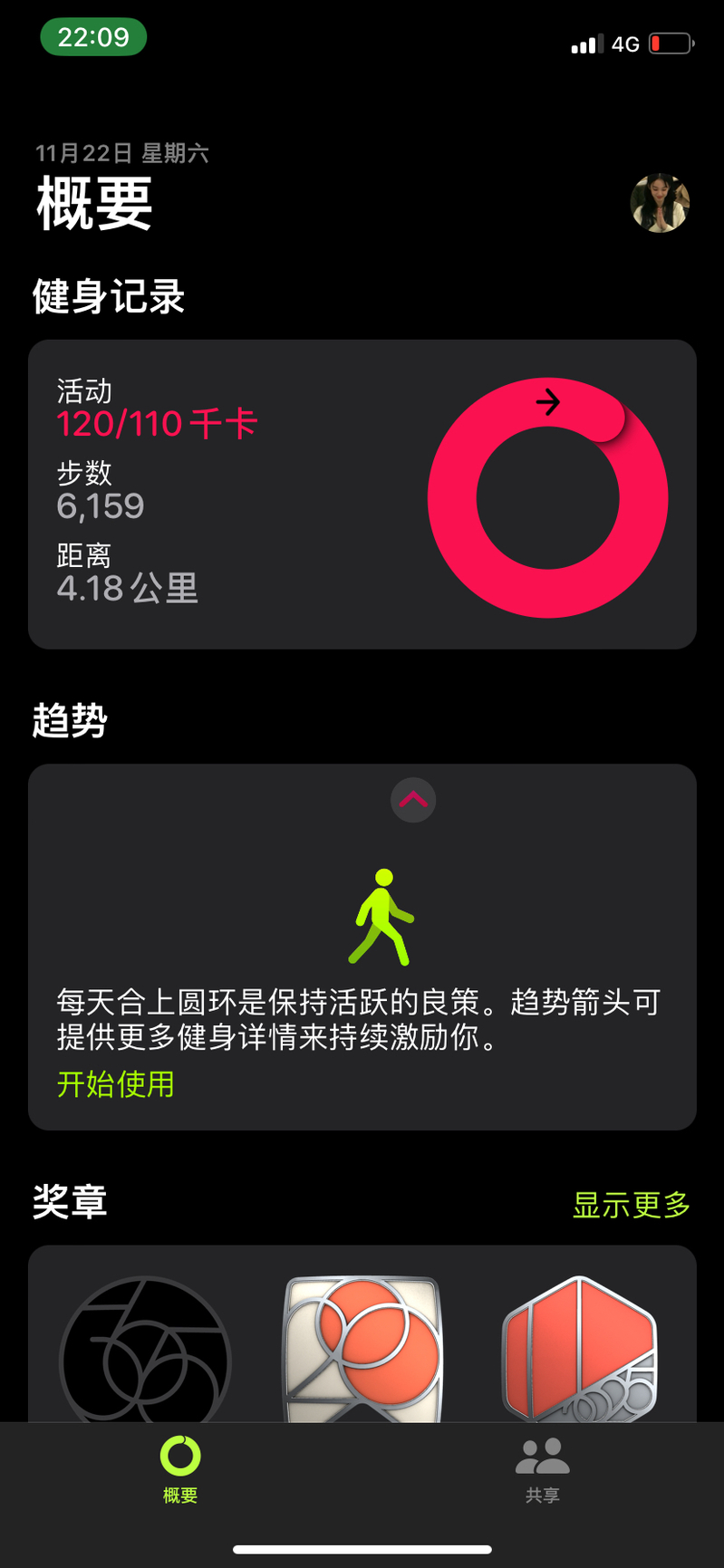
Task: Select the 概要 tab
Action: [180, 1469]
